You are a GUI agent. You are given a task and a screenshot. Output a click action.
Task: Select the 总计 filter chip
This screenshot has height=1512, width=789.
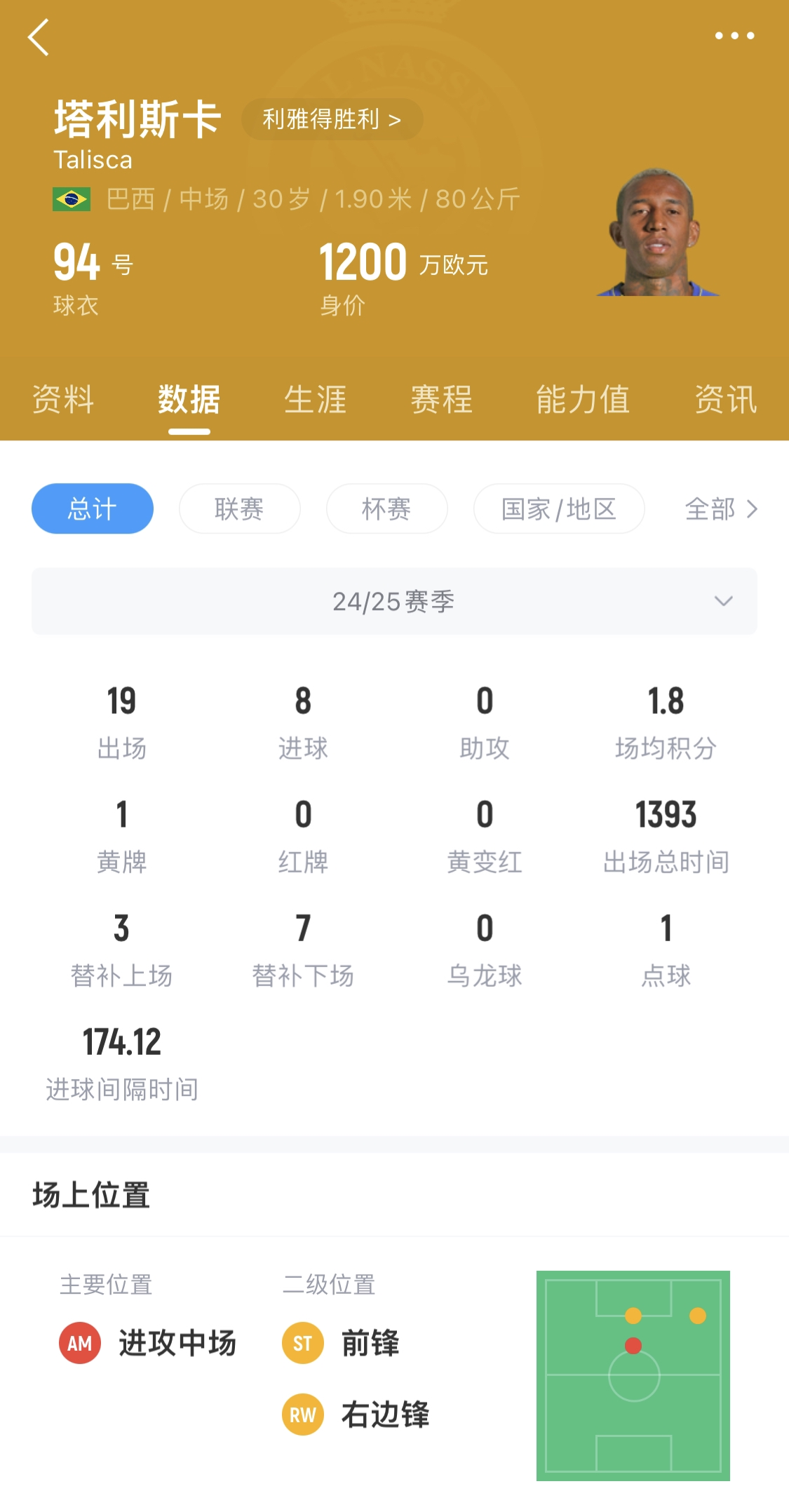(x=93, y=508)
